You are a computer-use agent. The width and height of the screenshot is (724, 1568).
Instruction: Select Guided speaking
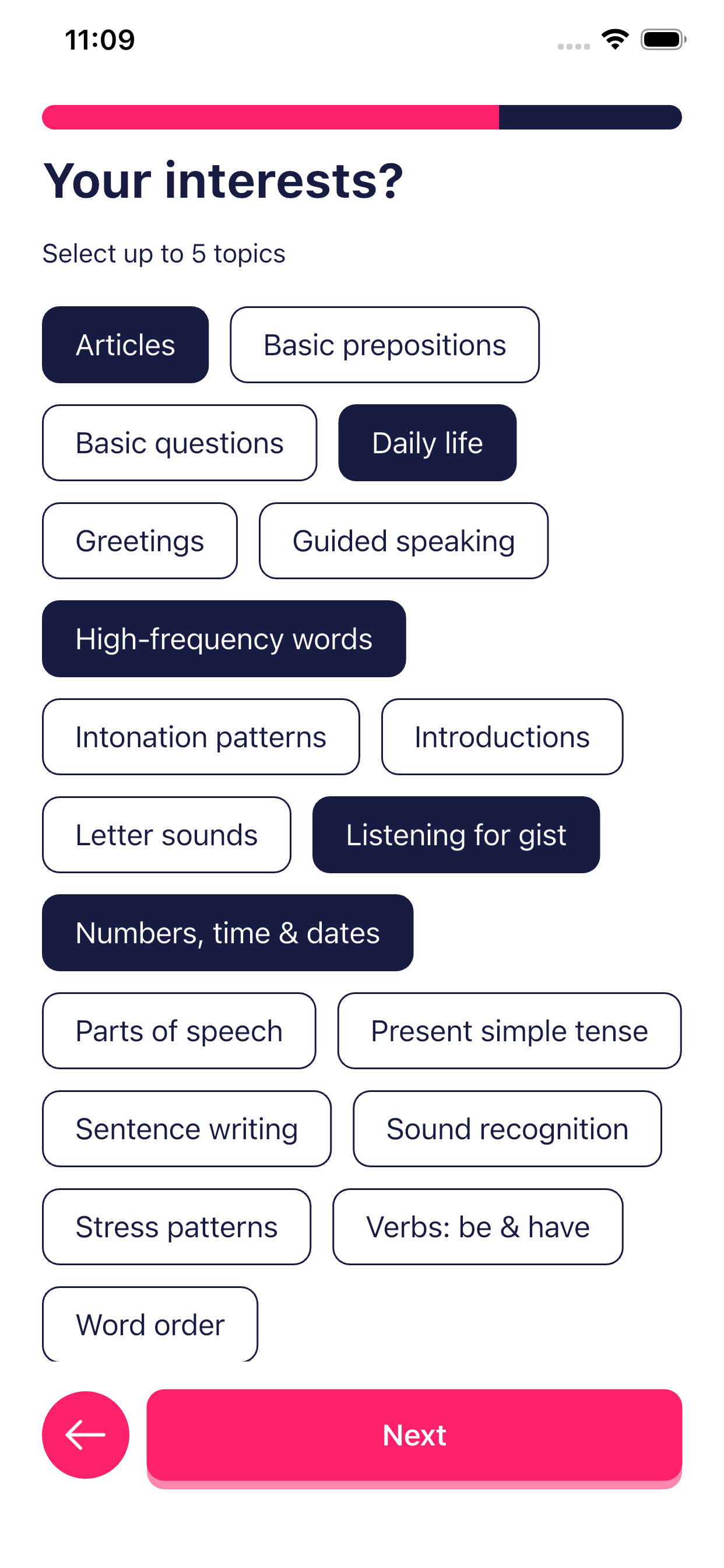coord(403,541)
